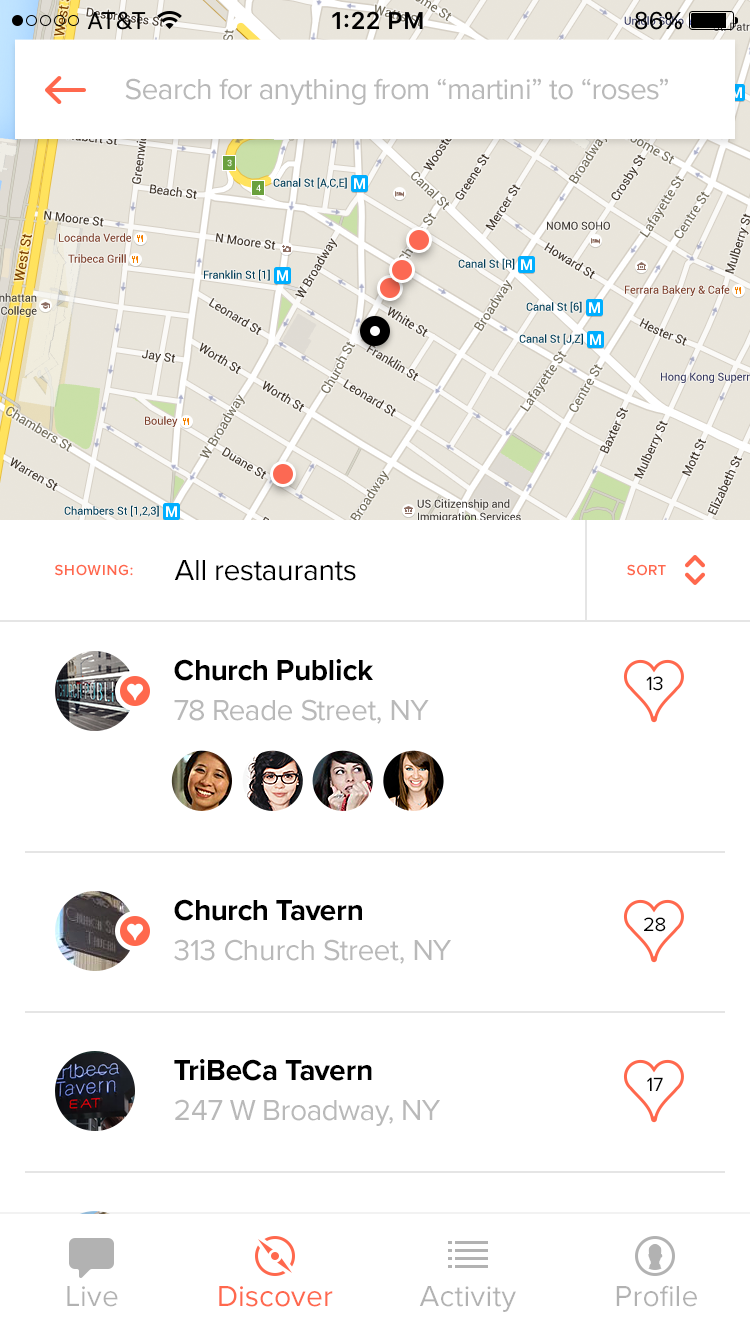750x1334 pixels.
Task: Open the Sort options
Action: click(x=667, y=570)
